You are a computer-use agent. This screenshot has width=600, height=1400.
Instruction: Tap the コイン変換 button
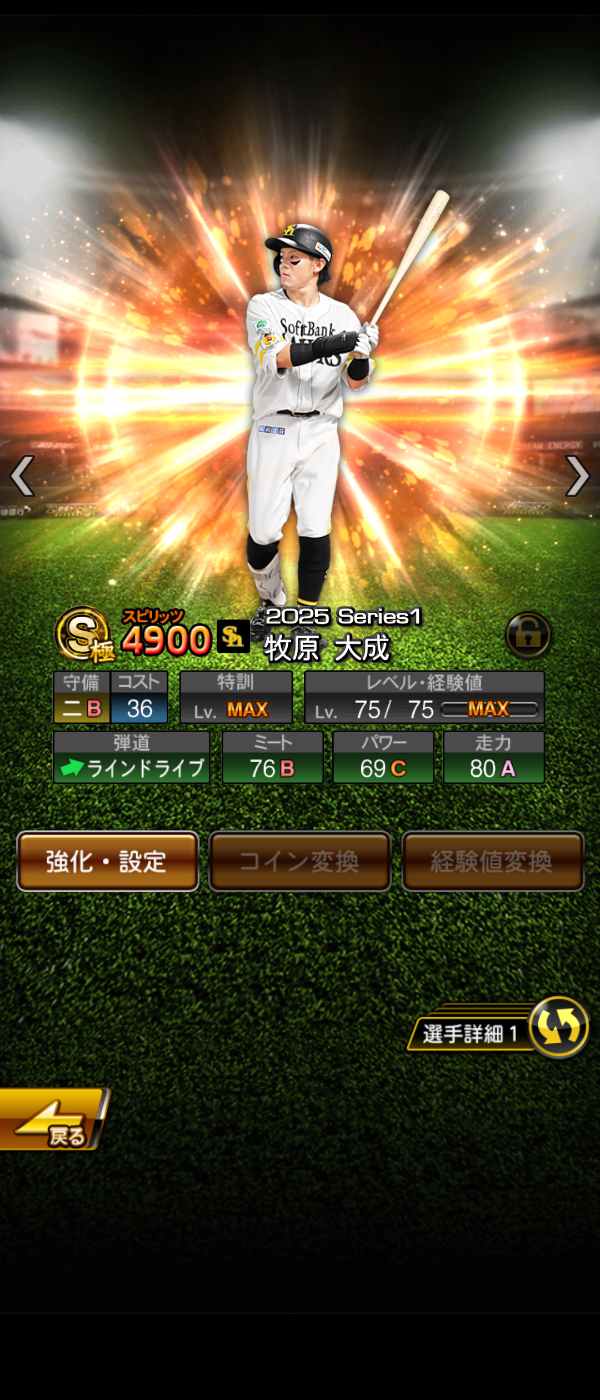(x=299, y=861)
